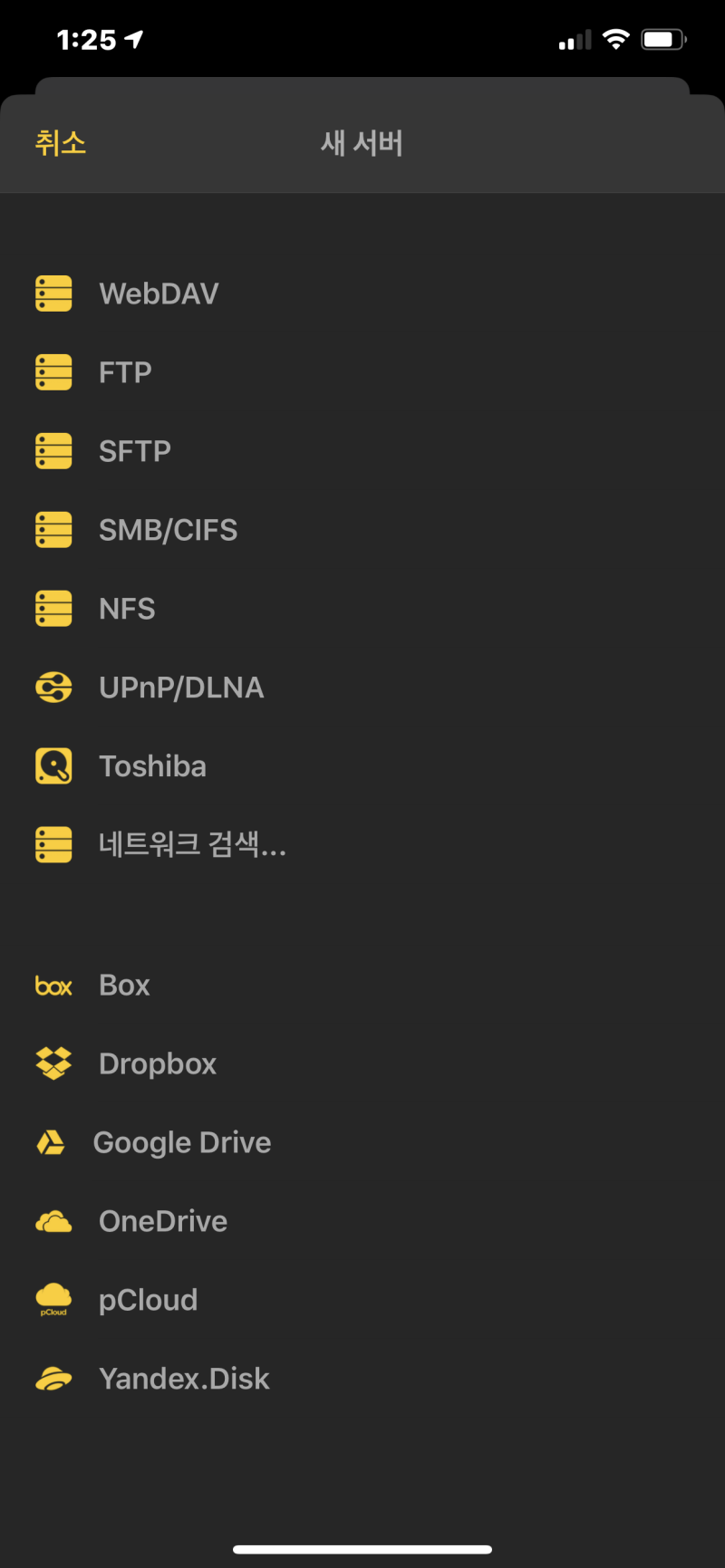The height and width of the screenshot is (1568, 725).
Task: Select the NFS server icon
Action: click(53, 609)
